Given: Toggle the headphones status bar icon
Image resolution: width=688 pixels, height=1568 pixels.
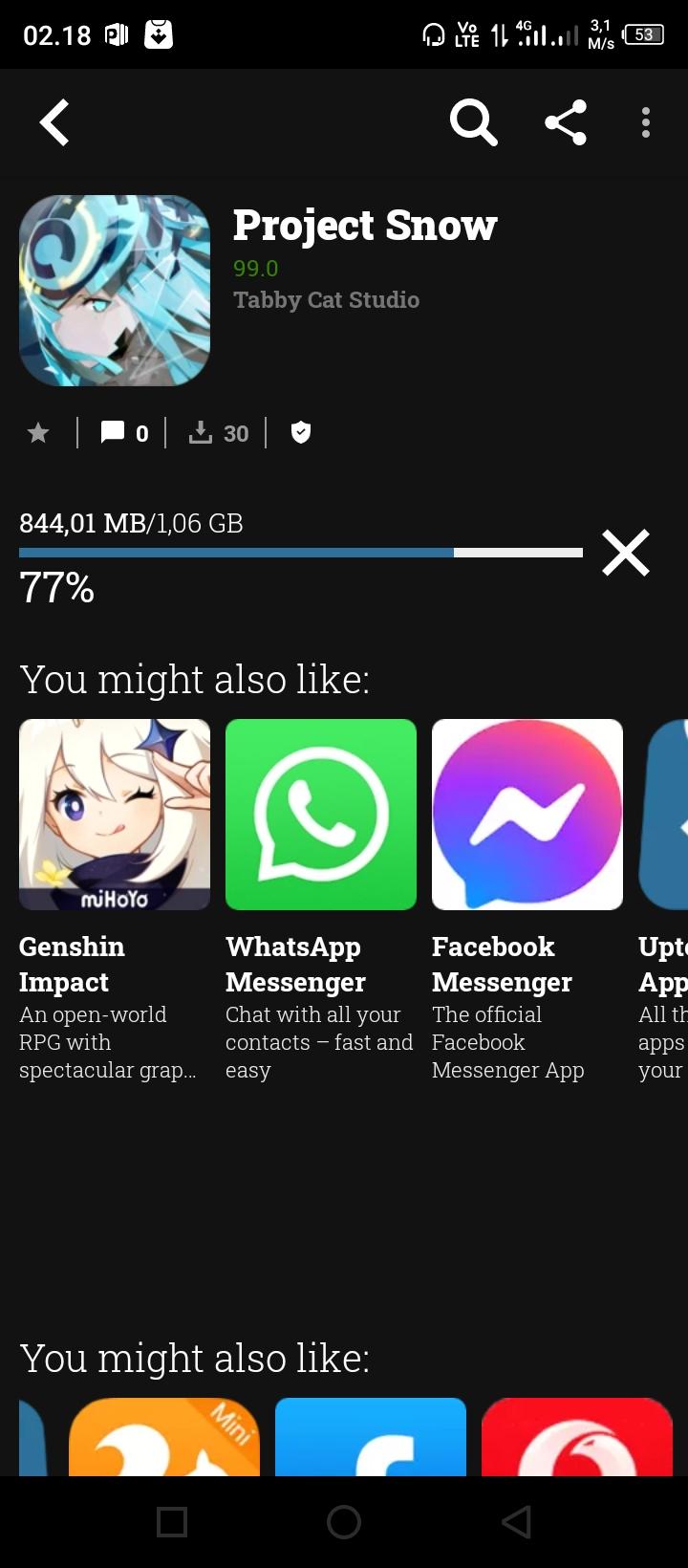Looking at the screenshot, I should tap(432, 34).
